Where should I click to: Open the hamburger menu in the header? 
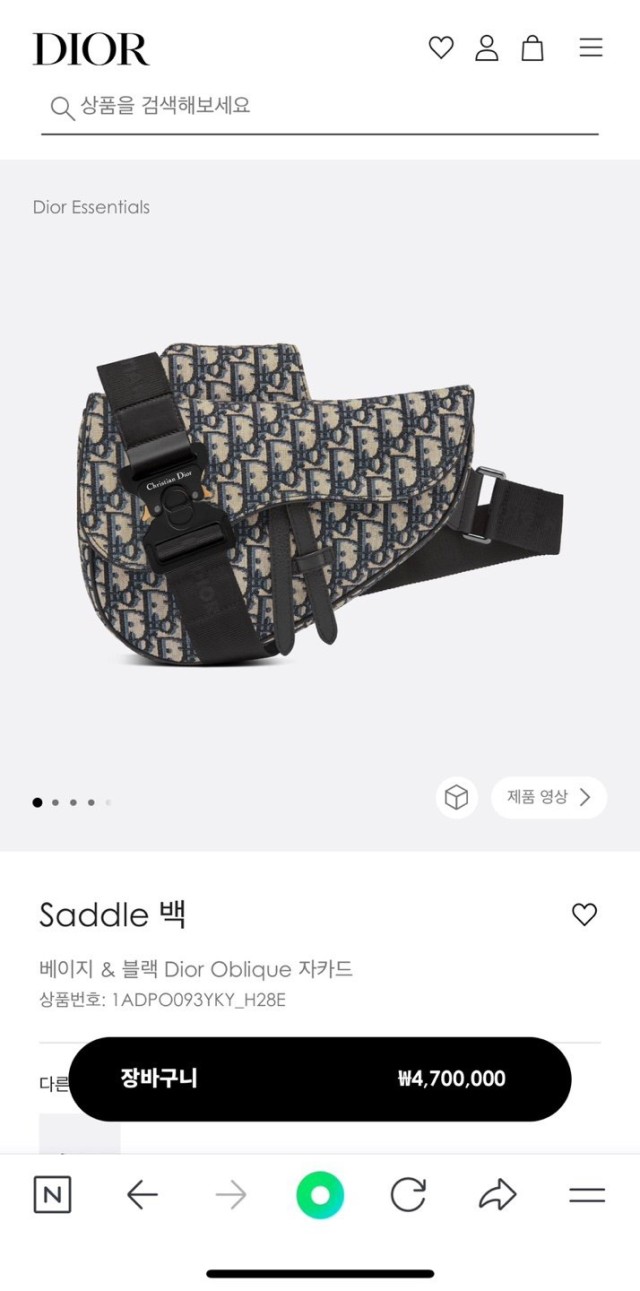[591, 47]
